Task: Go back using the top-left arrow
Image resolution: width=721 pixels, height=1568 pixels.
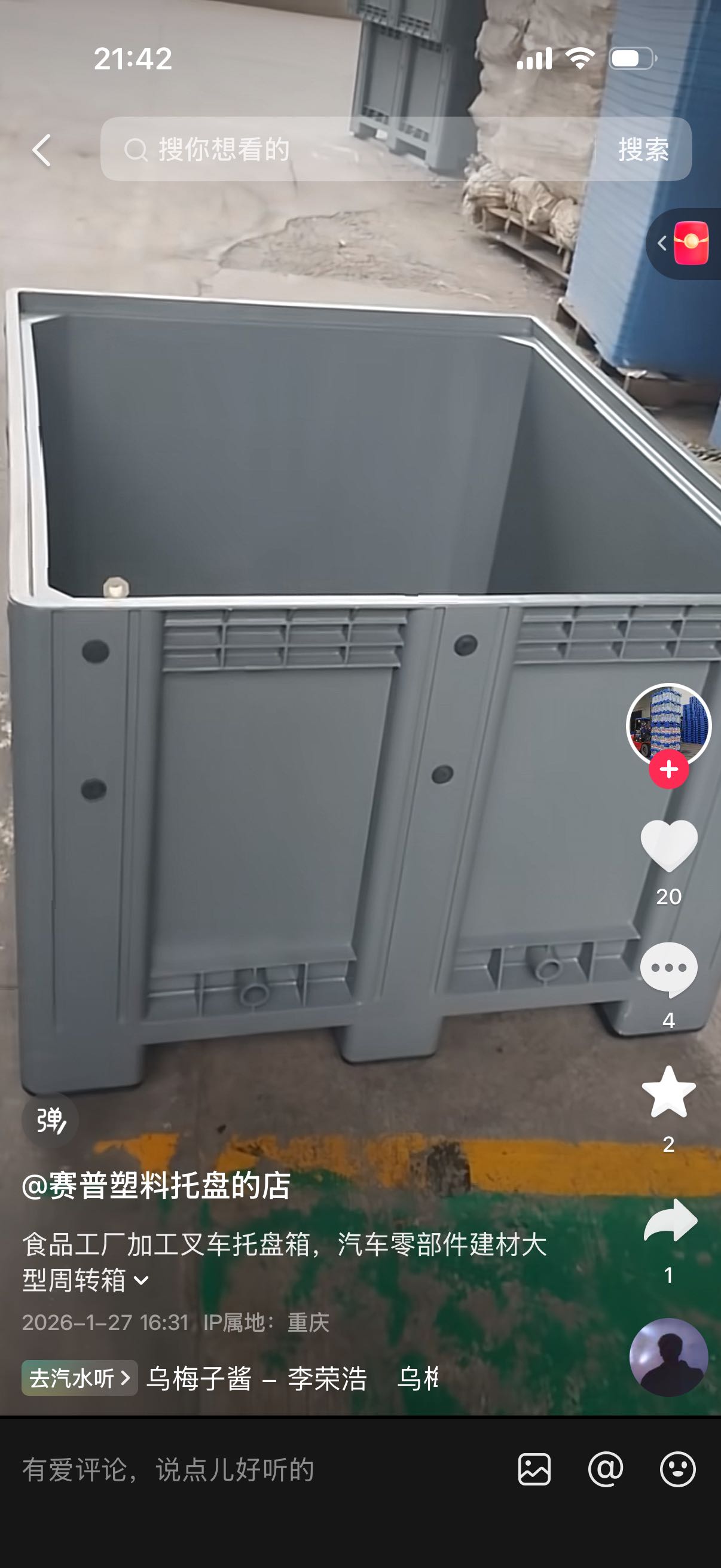Action: [x=41, y=150]
